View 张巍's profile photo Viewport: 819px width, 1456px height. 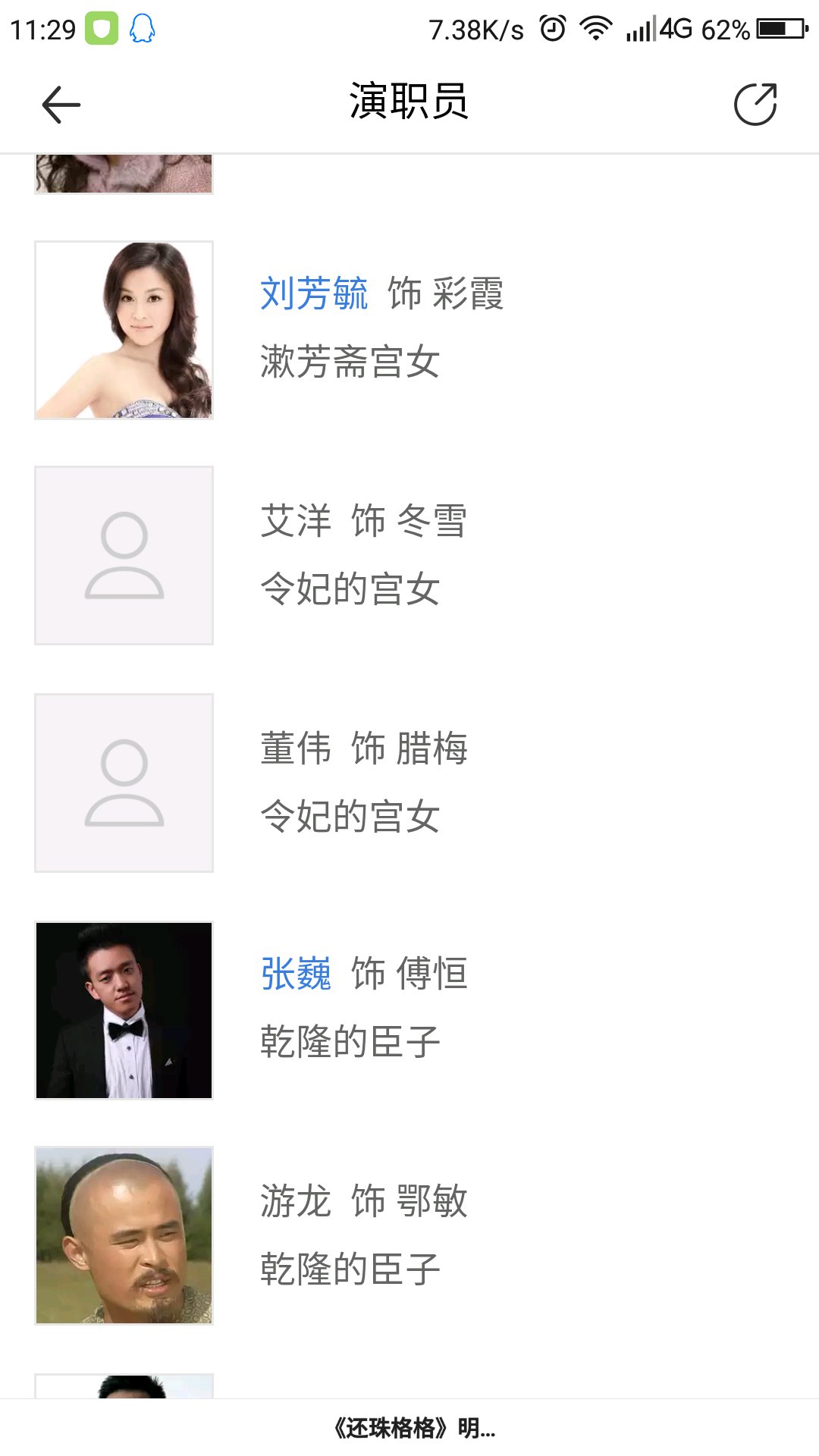(124, 1010)
